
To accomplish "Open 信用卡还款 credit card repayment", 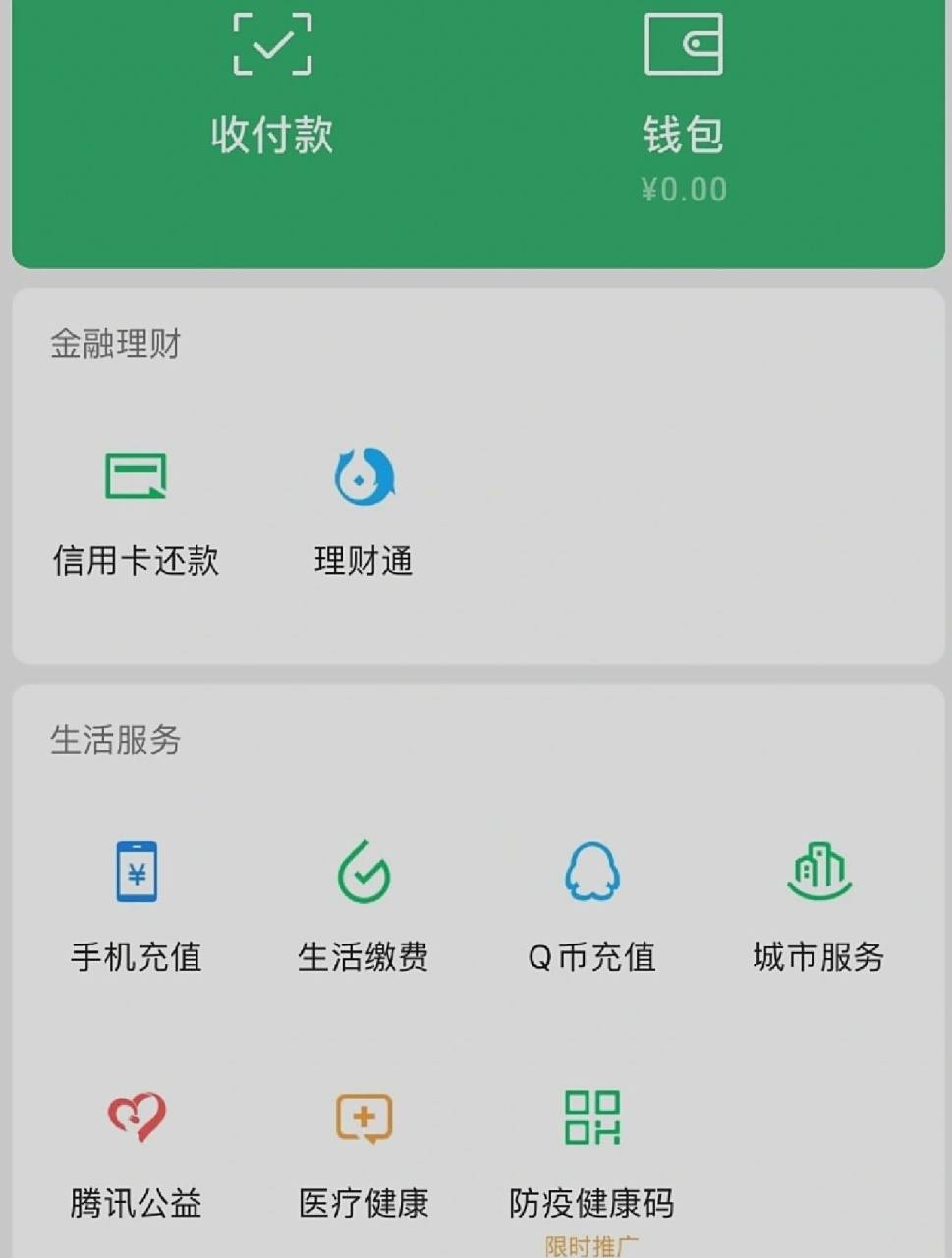I will [x=135, y=476].
